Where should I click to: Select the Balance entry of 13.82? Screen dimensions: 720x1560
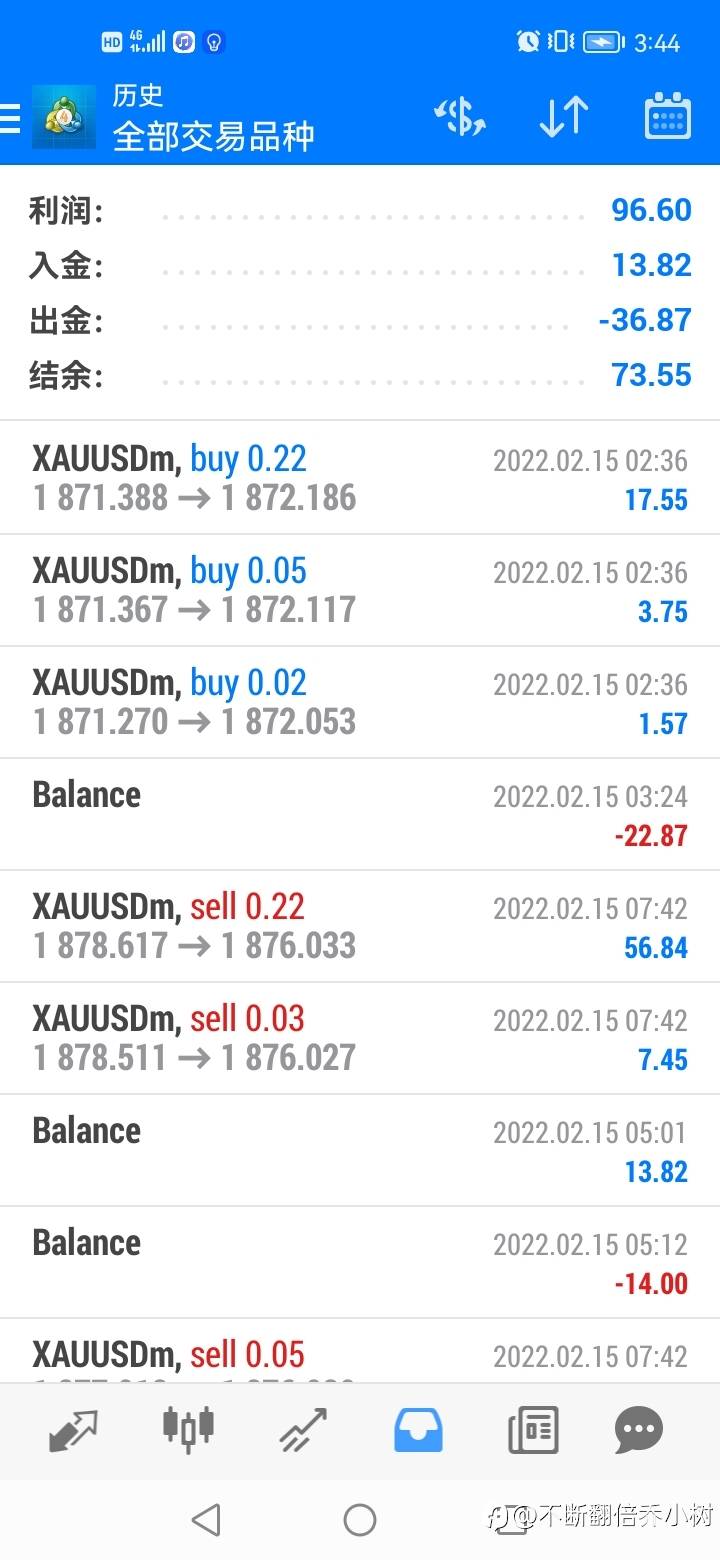(x=360, y=1150)
